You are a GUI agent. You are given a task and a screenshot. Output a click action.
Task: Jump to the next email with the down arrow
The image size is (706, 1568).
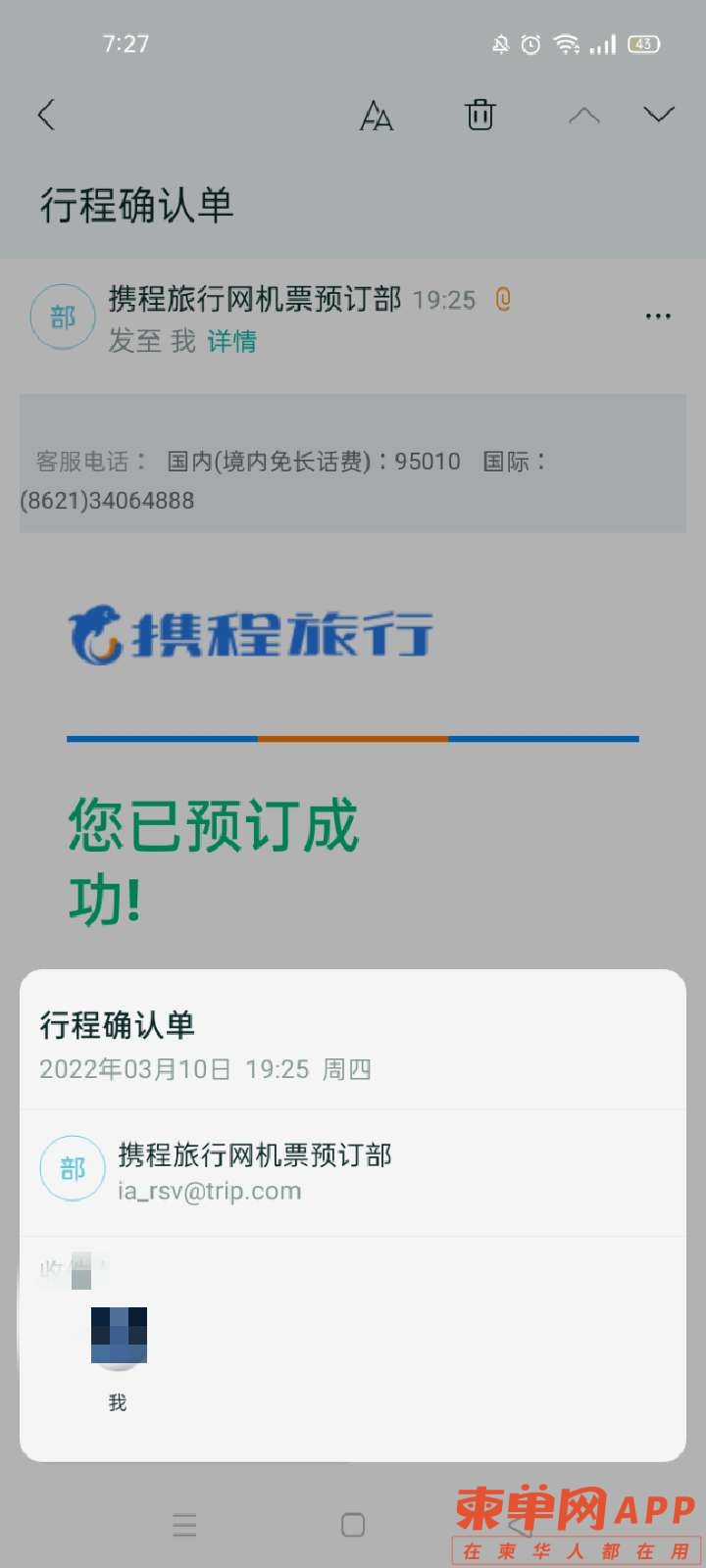[659, 116]
